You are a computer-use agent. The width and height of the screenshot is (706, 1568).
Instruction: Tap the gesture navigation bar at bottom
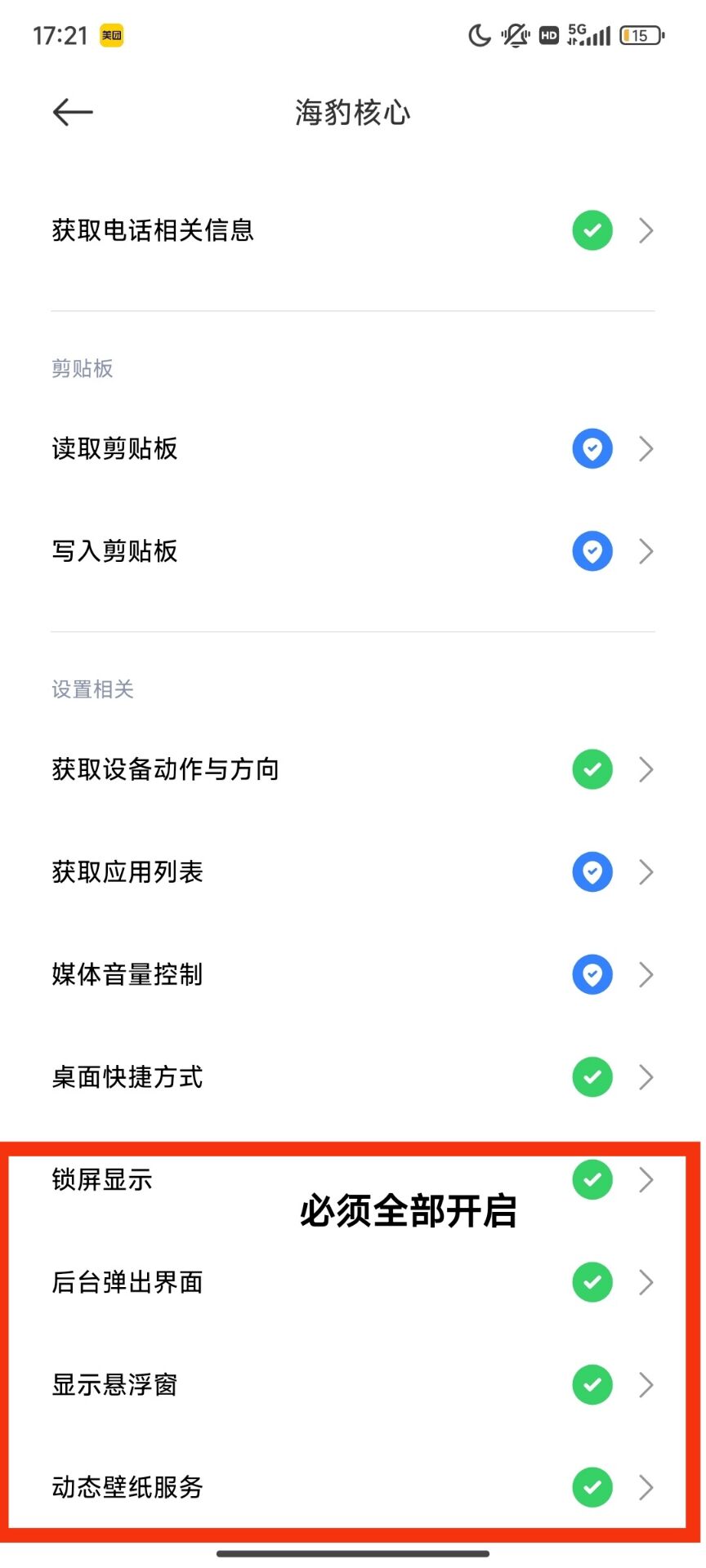click(x=353, y=1552)
